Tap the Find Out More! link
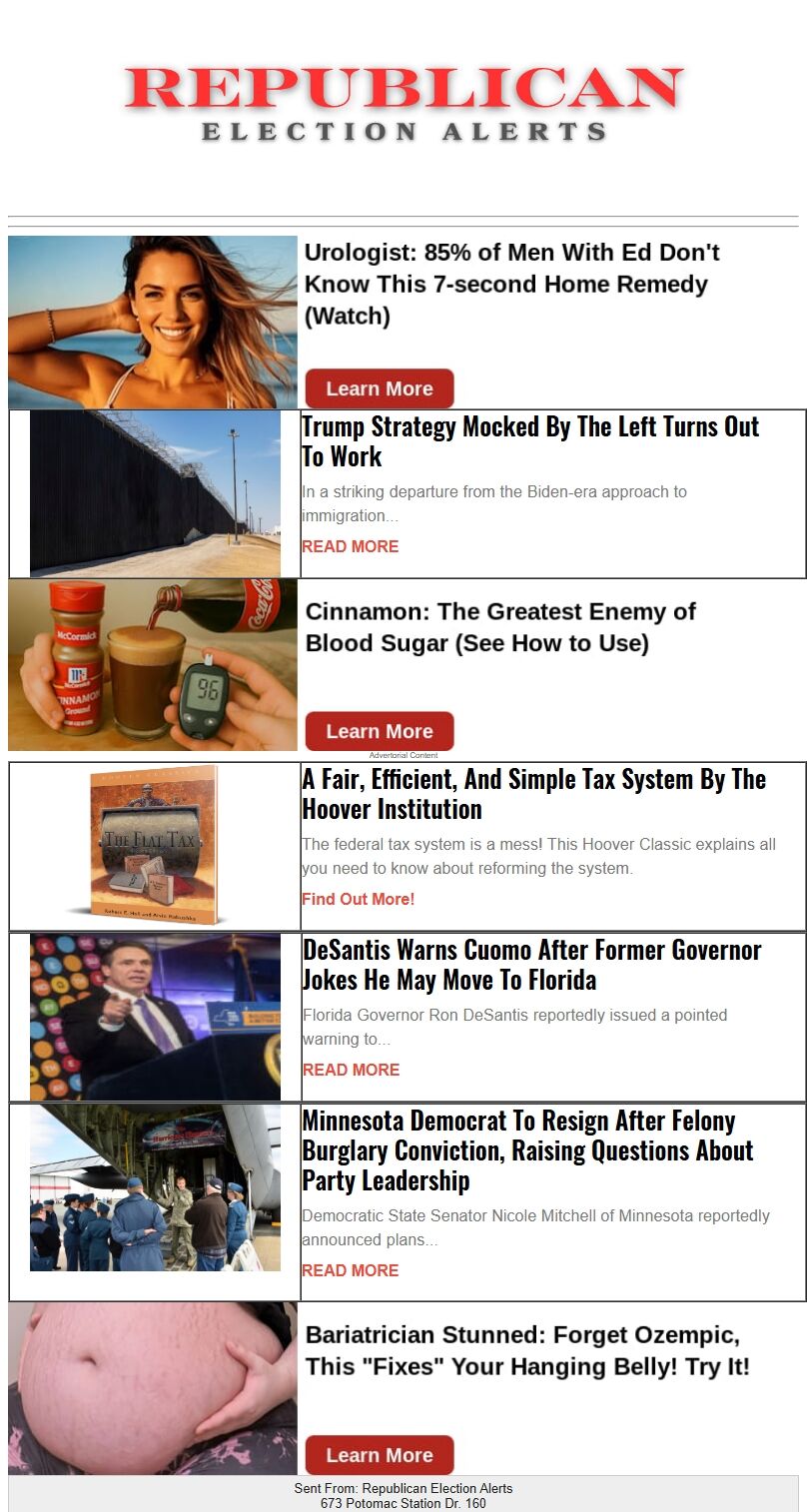This screenshot has height=1512, width=807. pos(358,899)
